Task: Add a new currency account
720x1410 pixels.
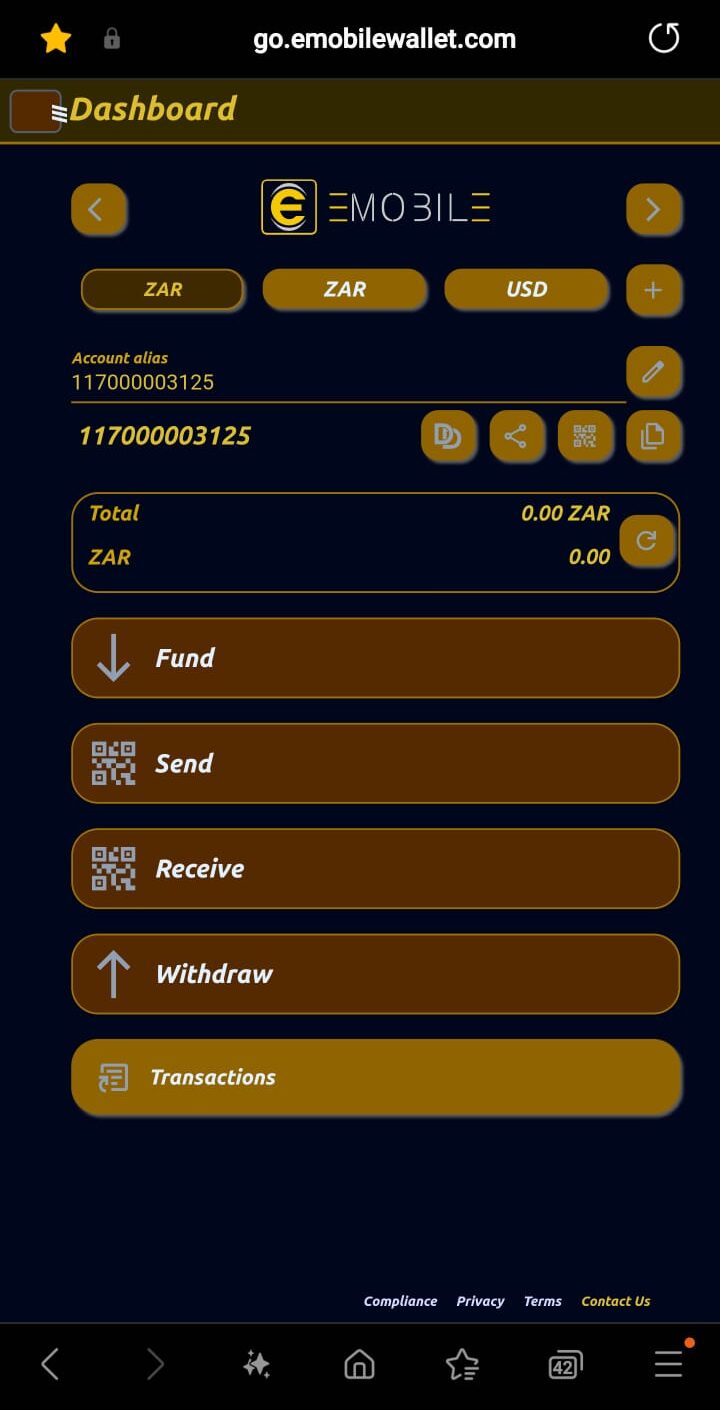Action: pyautogui.click(x=653, y=290)
